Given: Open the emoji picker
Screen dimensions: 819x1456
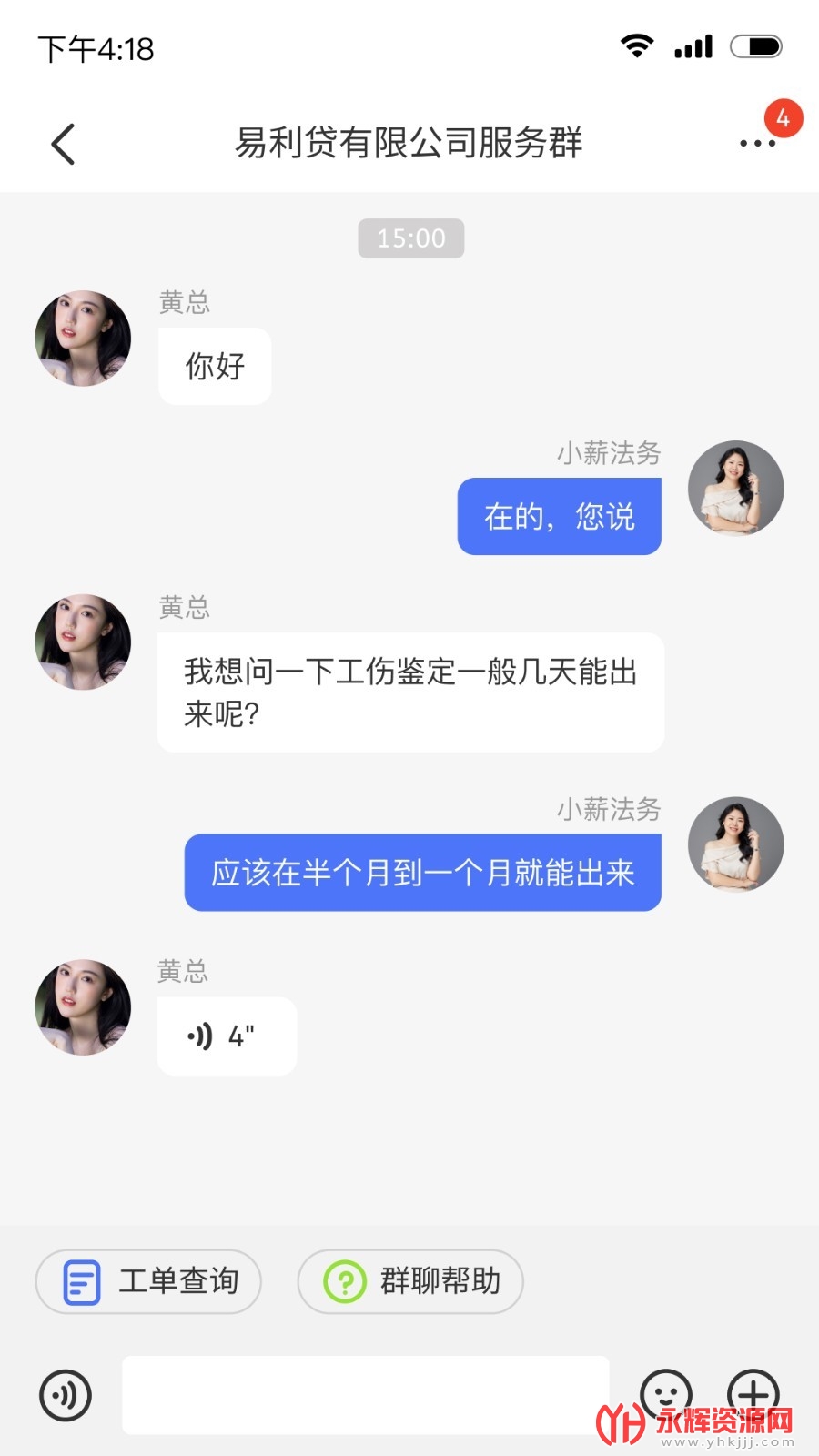Looking at the screenshot, I should [x=666, y=1393].
